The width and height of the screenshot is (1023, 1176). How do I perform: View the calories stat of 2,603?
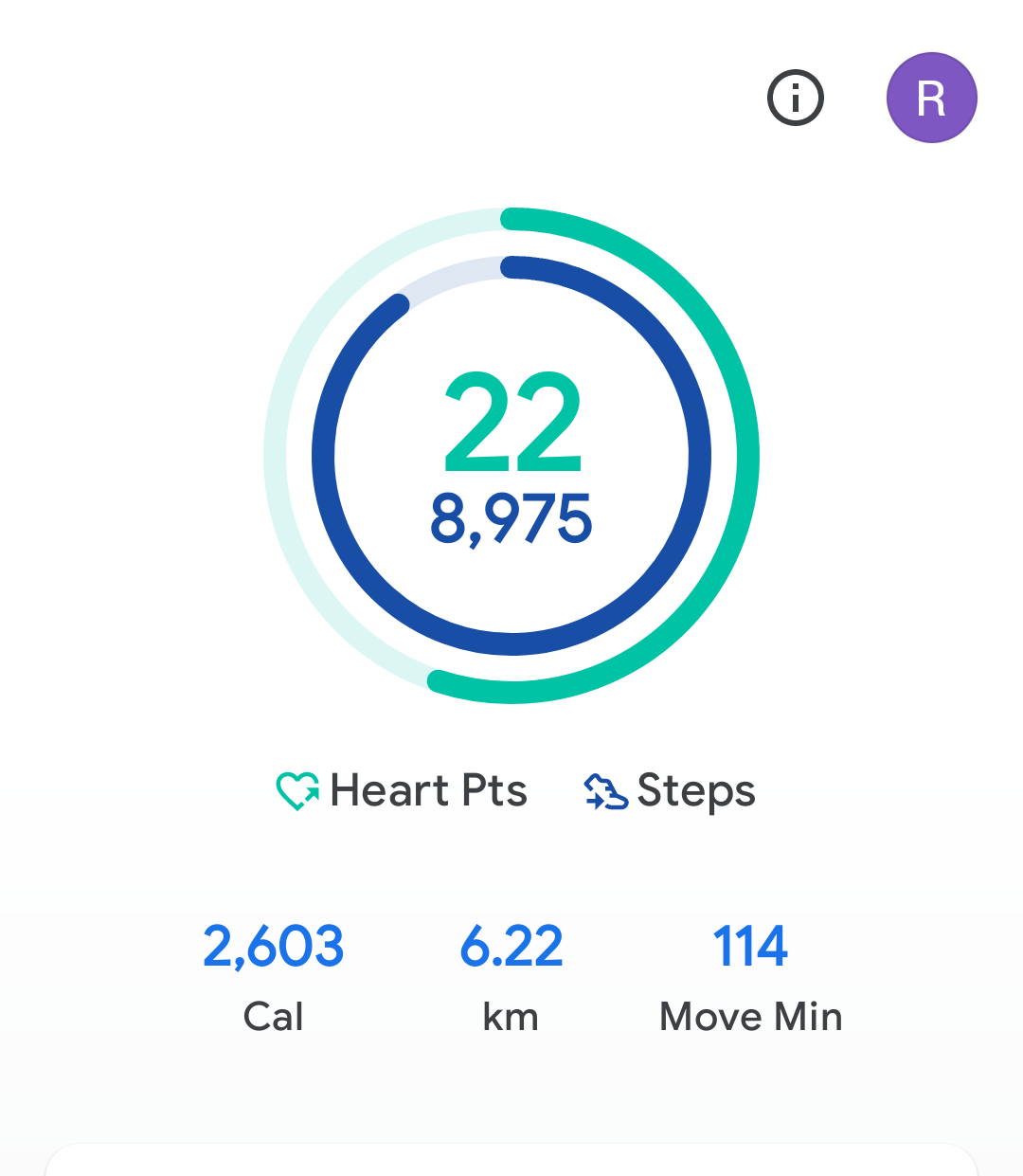coord(273,976)
